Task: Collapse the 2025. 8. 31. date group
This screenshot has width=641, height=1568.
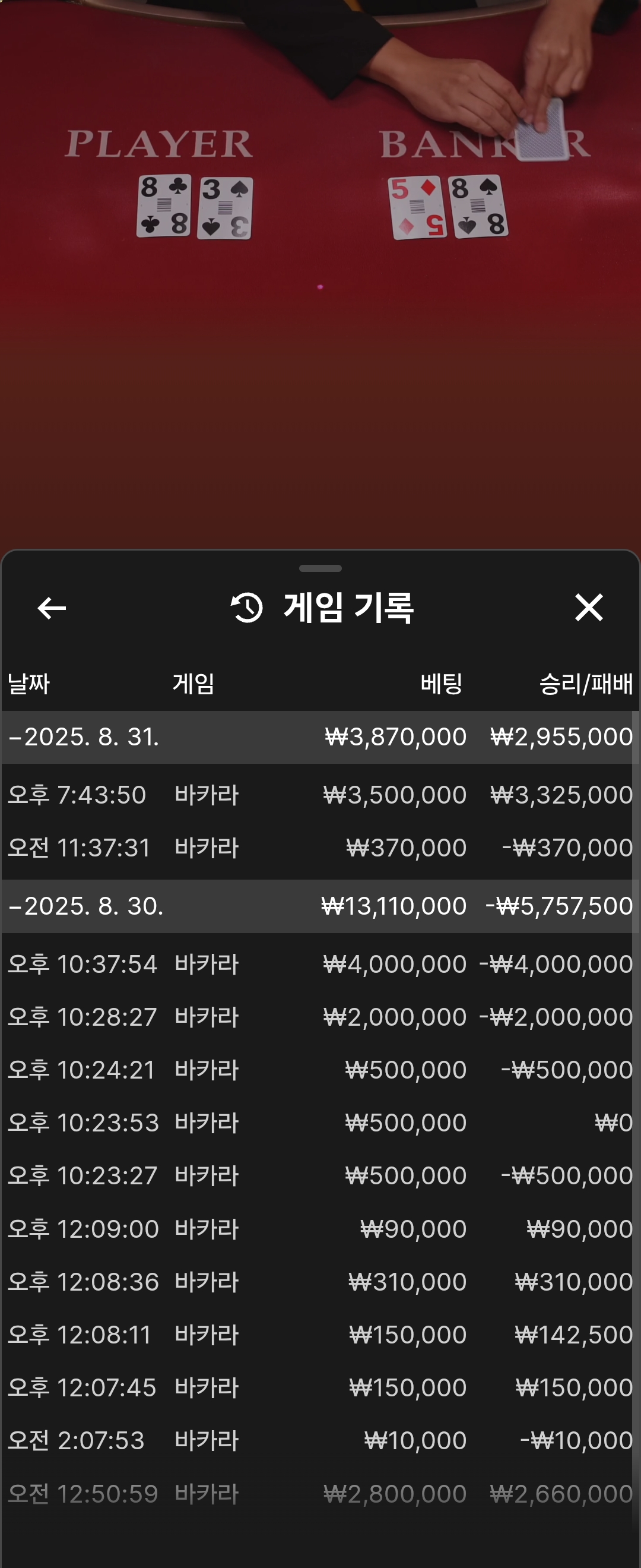Action: (x=85, y=737)
